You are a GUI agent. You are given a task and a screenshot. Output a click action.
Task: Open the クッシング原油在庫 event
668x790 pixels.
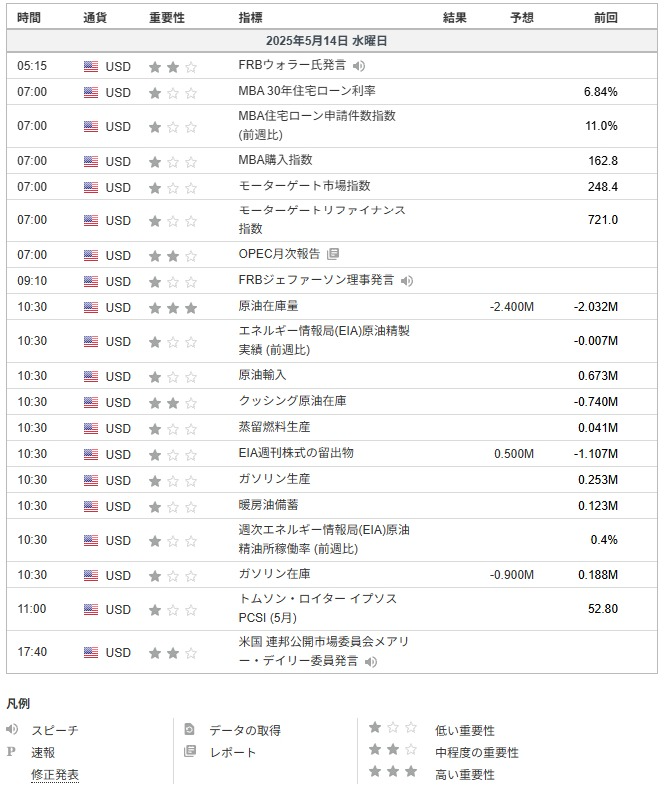point(293,401)
